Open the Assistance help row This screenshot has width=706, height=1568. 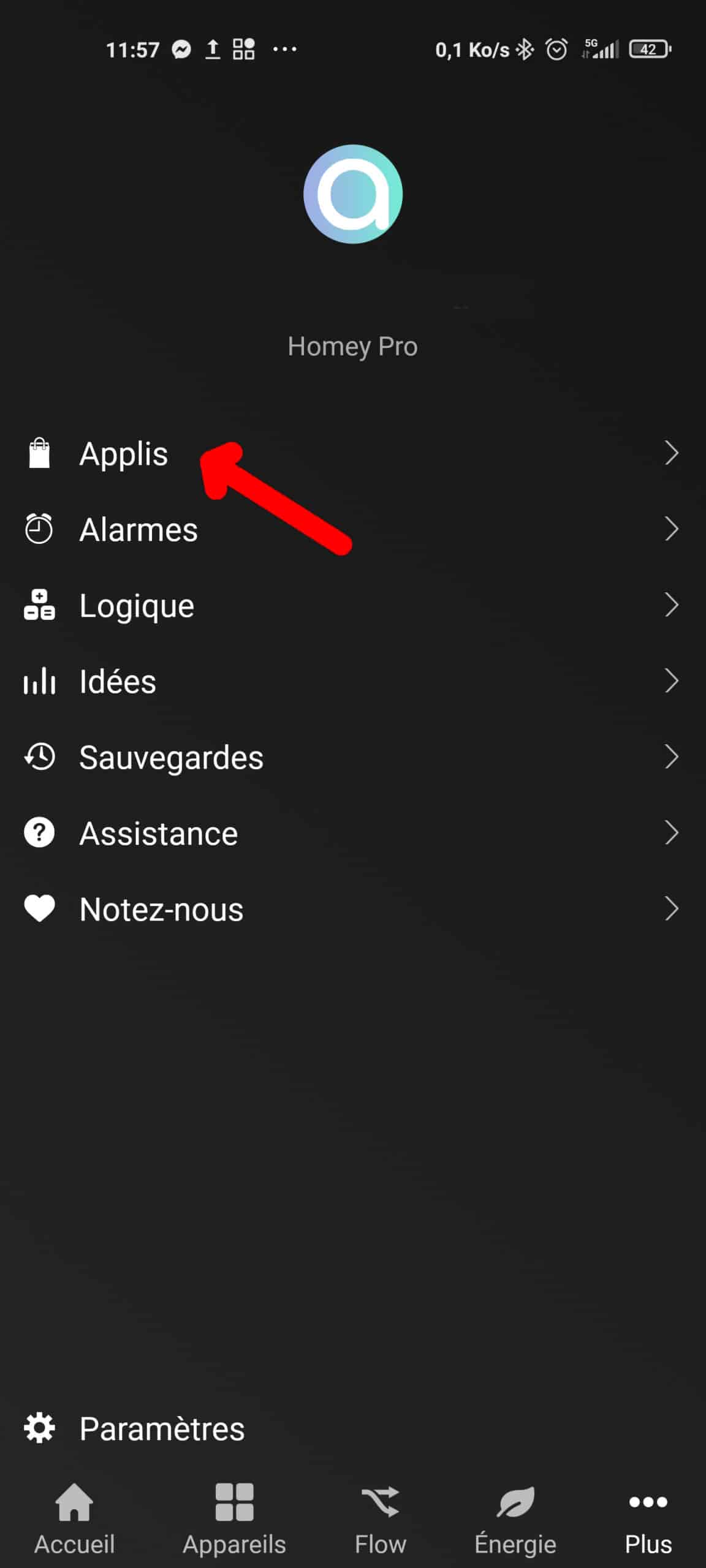coord(353,834)
